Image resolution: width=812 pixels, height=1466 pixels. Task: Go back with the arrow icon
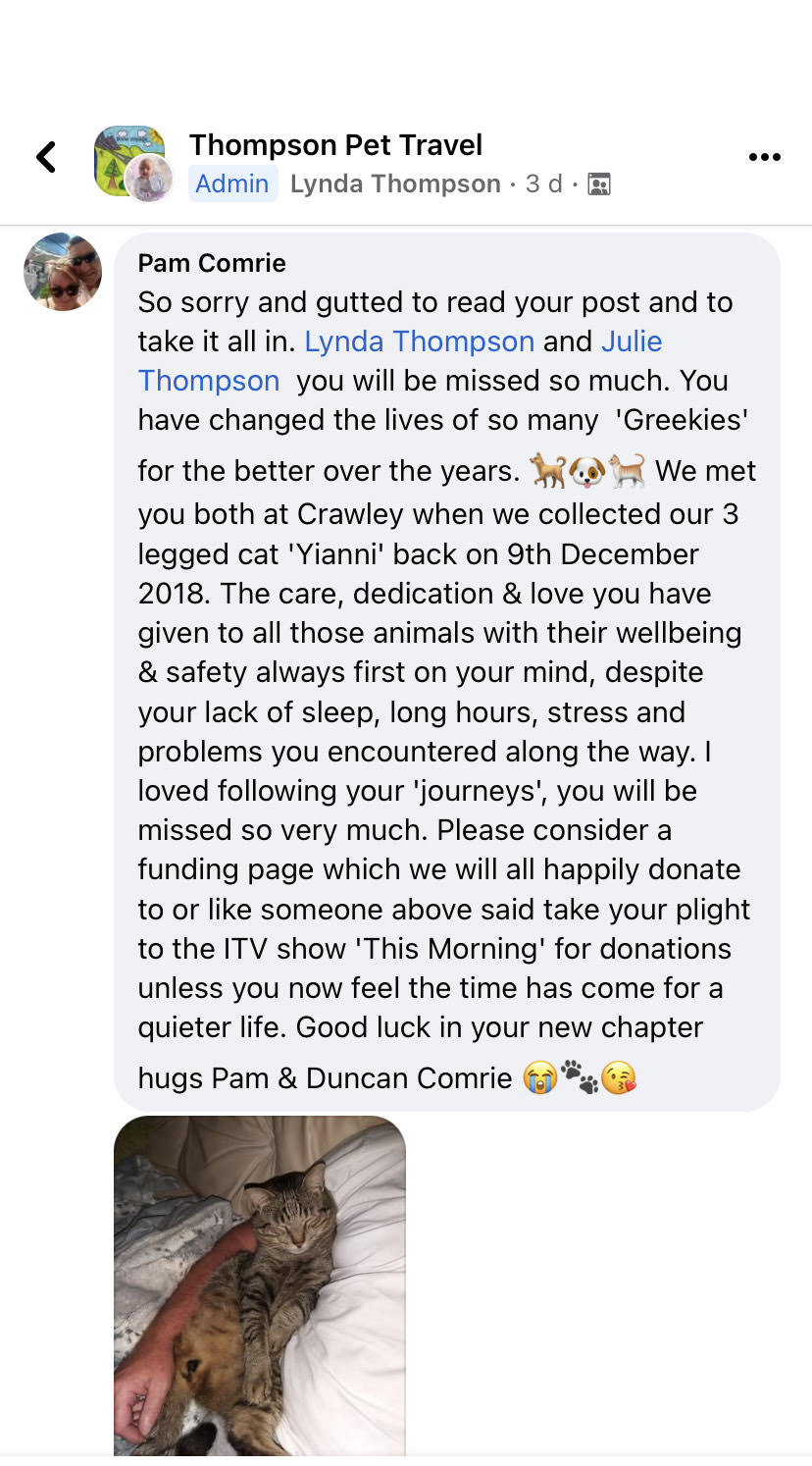coord(46,157)
